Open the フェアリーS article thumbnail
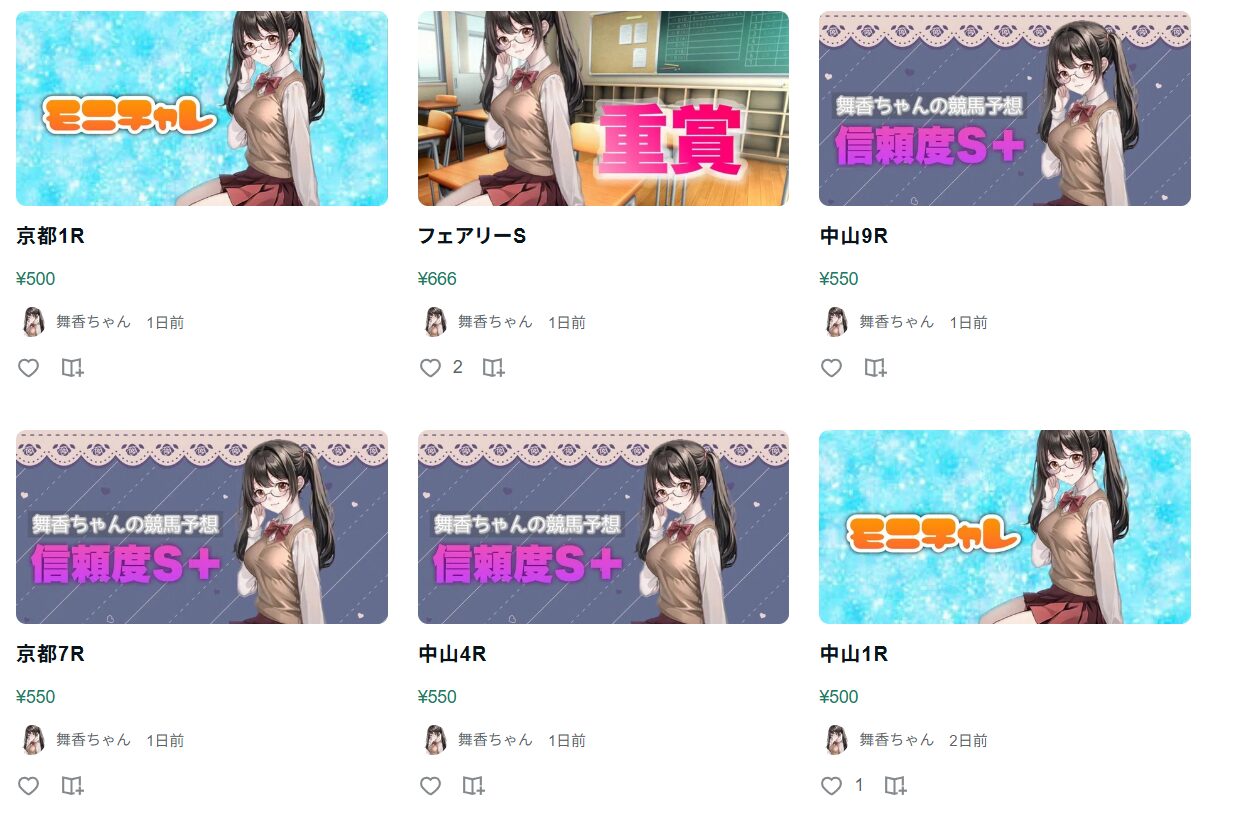This screenshot has width=1233, height=833. click(603, 108)
